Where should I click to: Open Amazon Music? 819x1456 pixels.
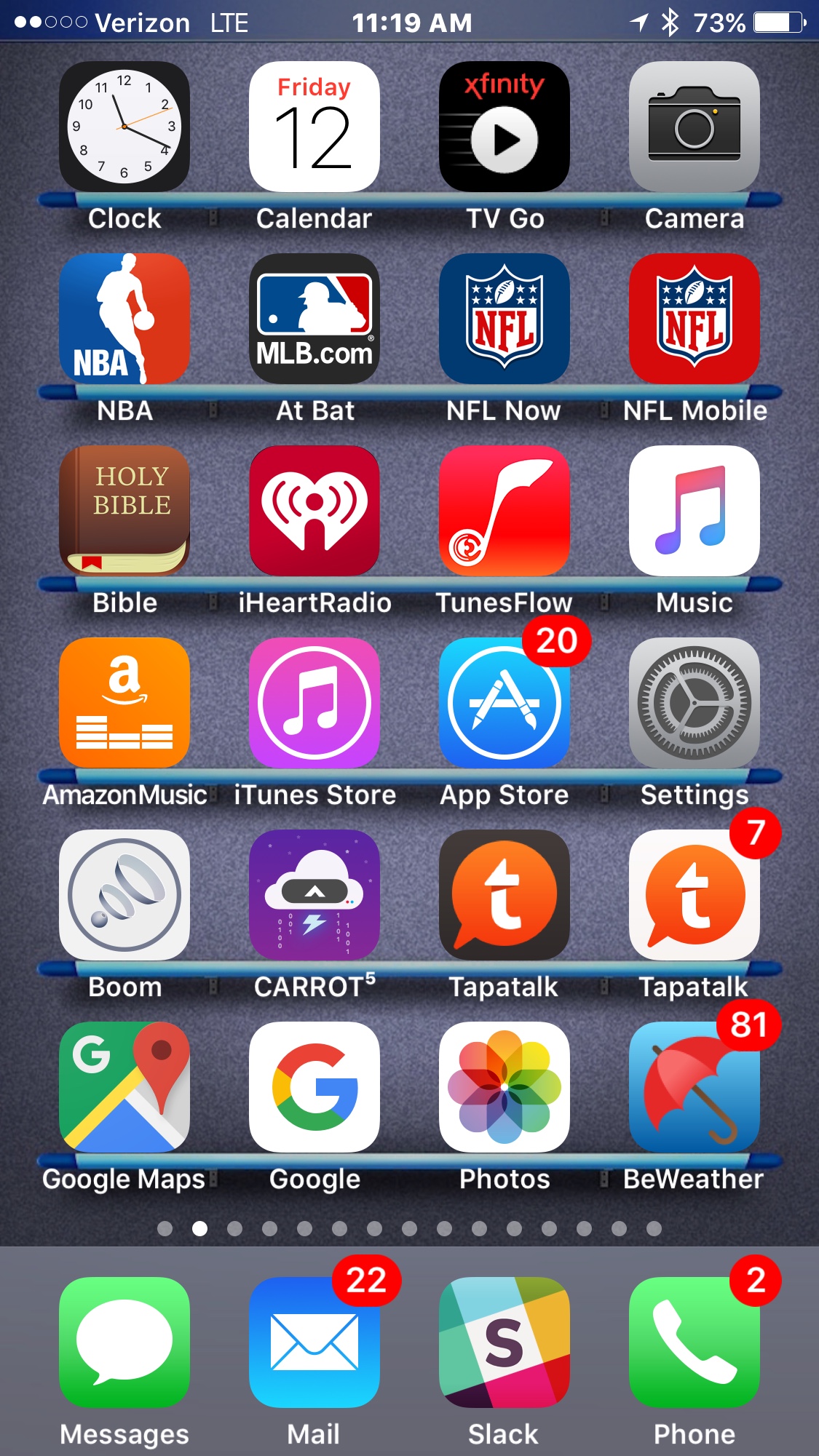pyautogui.click(x=124, y=703)
